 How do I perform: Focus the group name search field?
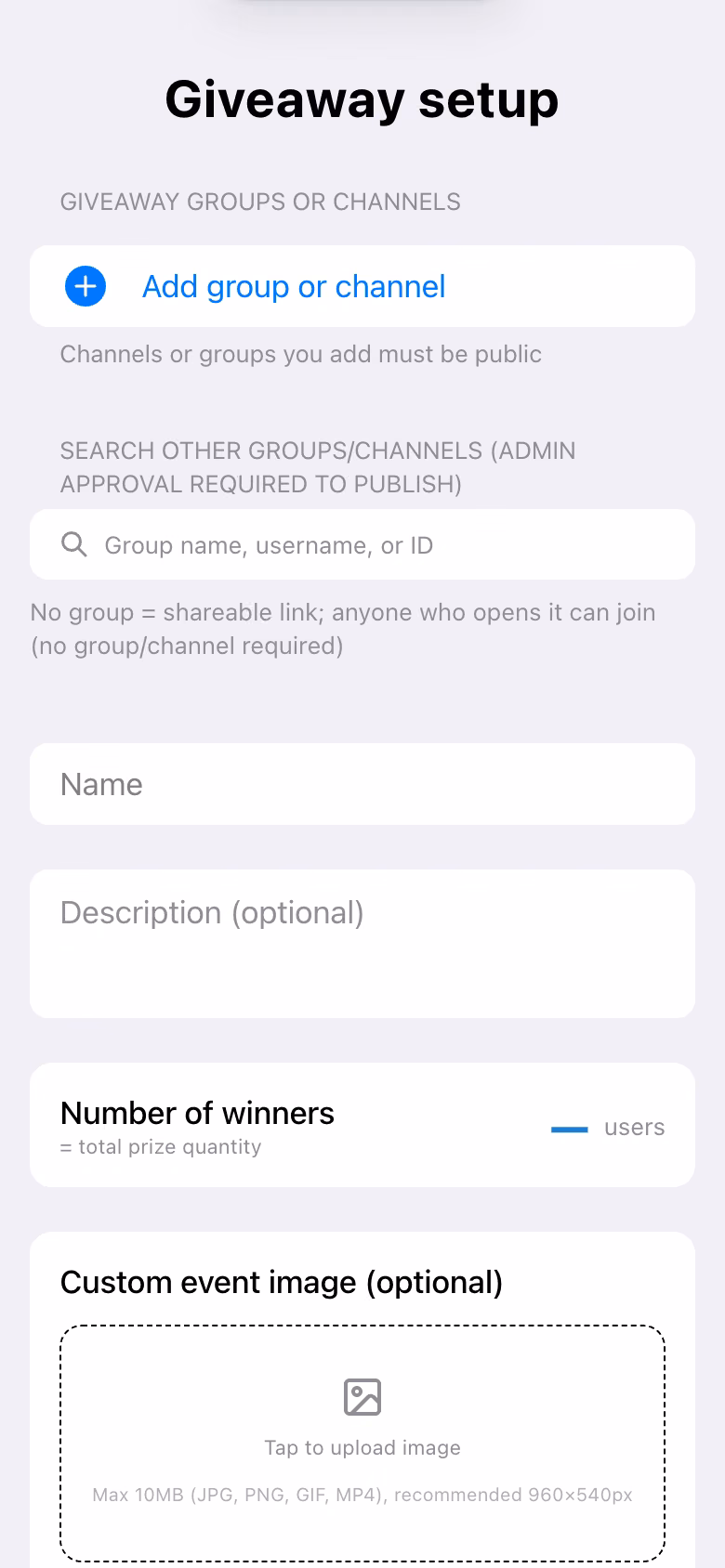click(x=362, y=544)
